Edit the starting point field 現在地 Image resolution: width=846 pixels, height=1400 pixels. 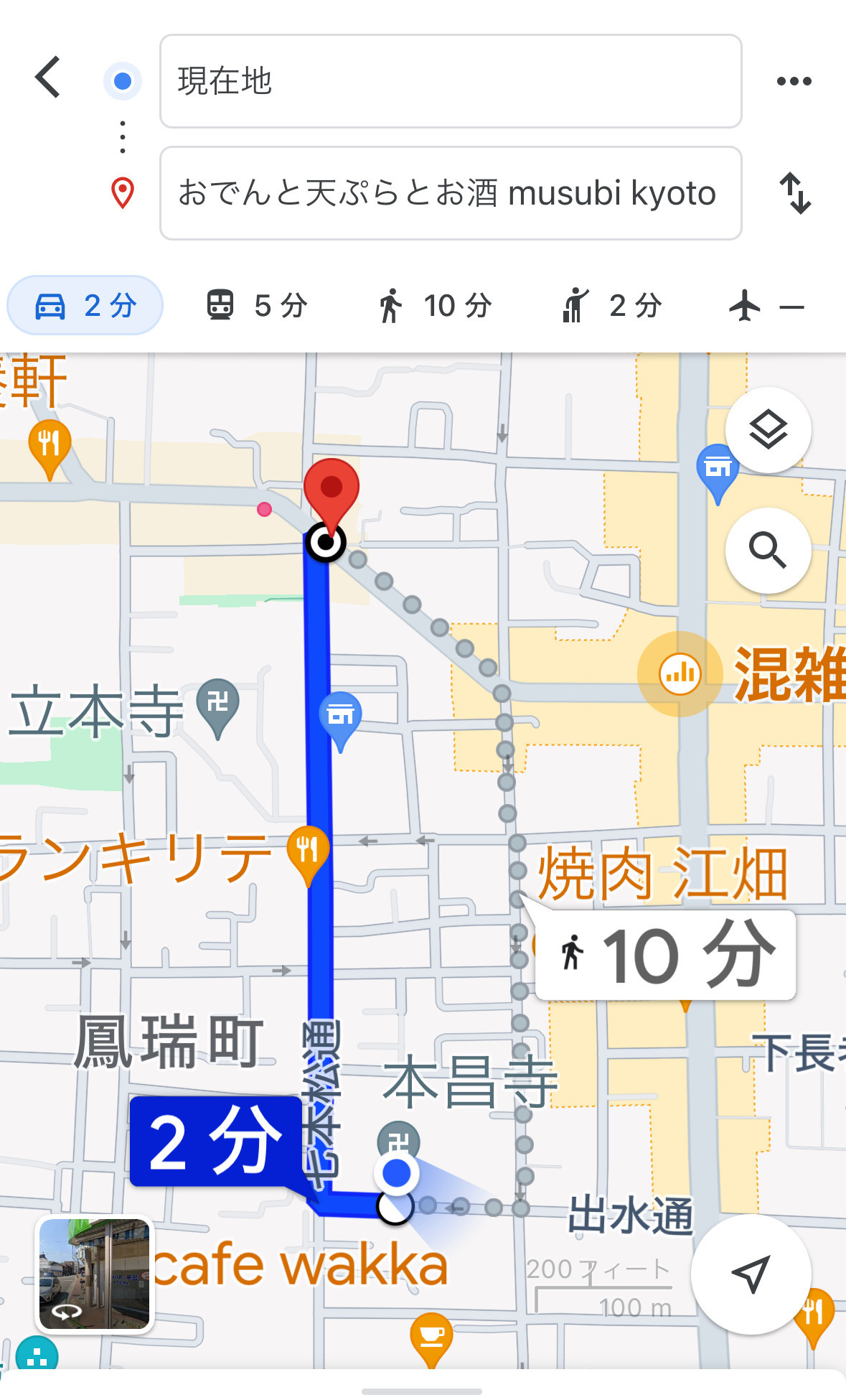click(451, 81)
